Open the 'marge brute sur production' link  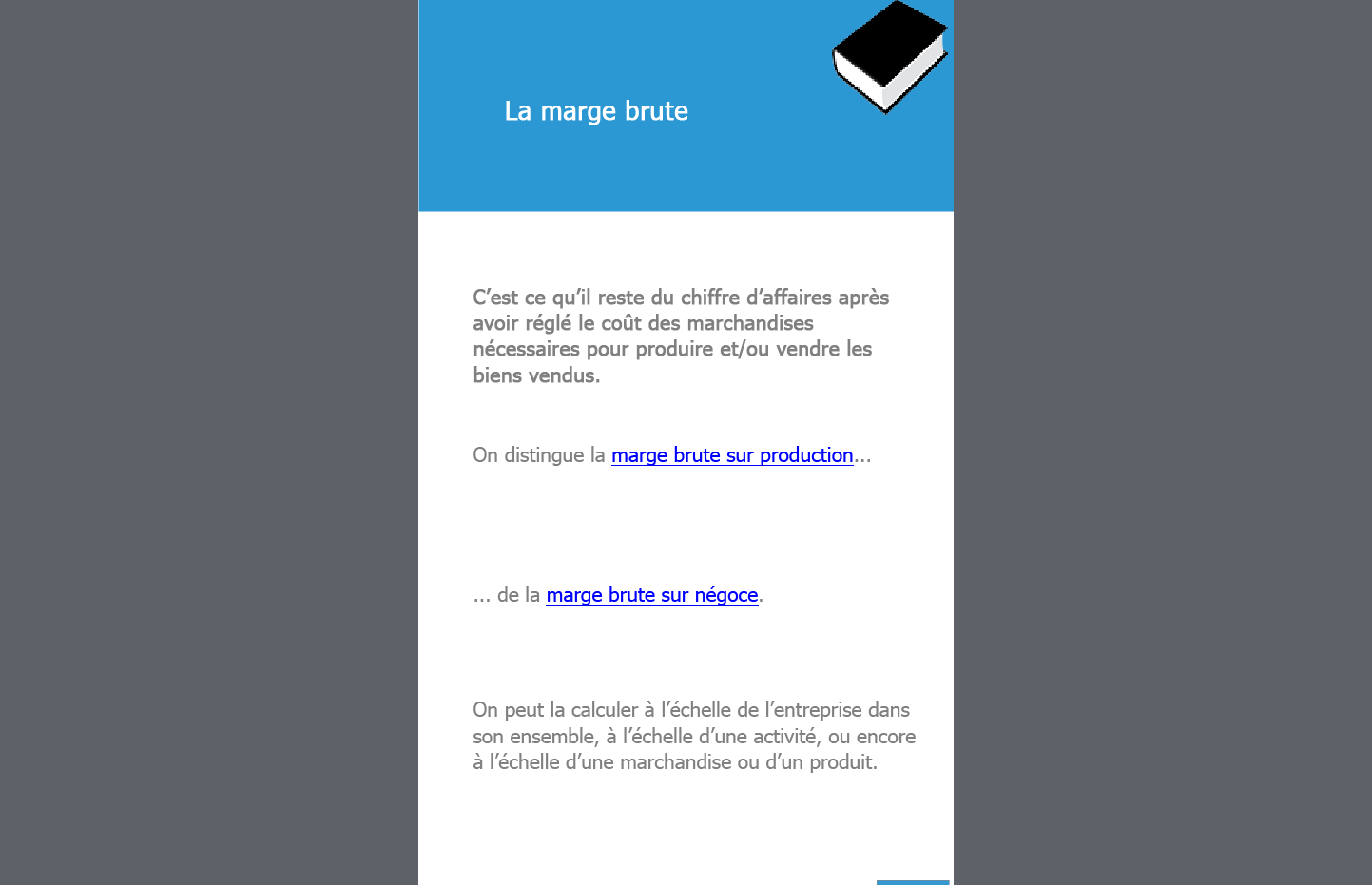pos(731,455)
